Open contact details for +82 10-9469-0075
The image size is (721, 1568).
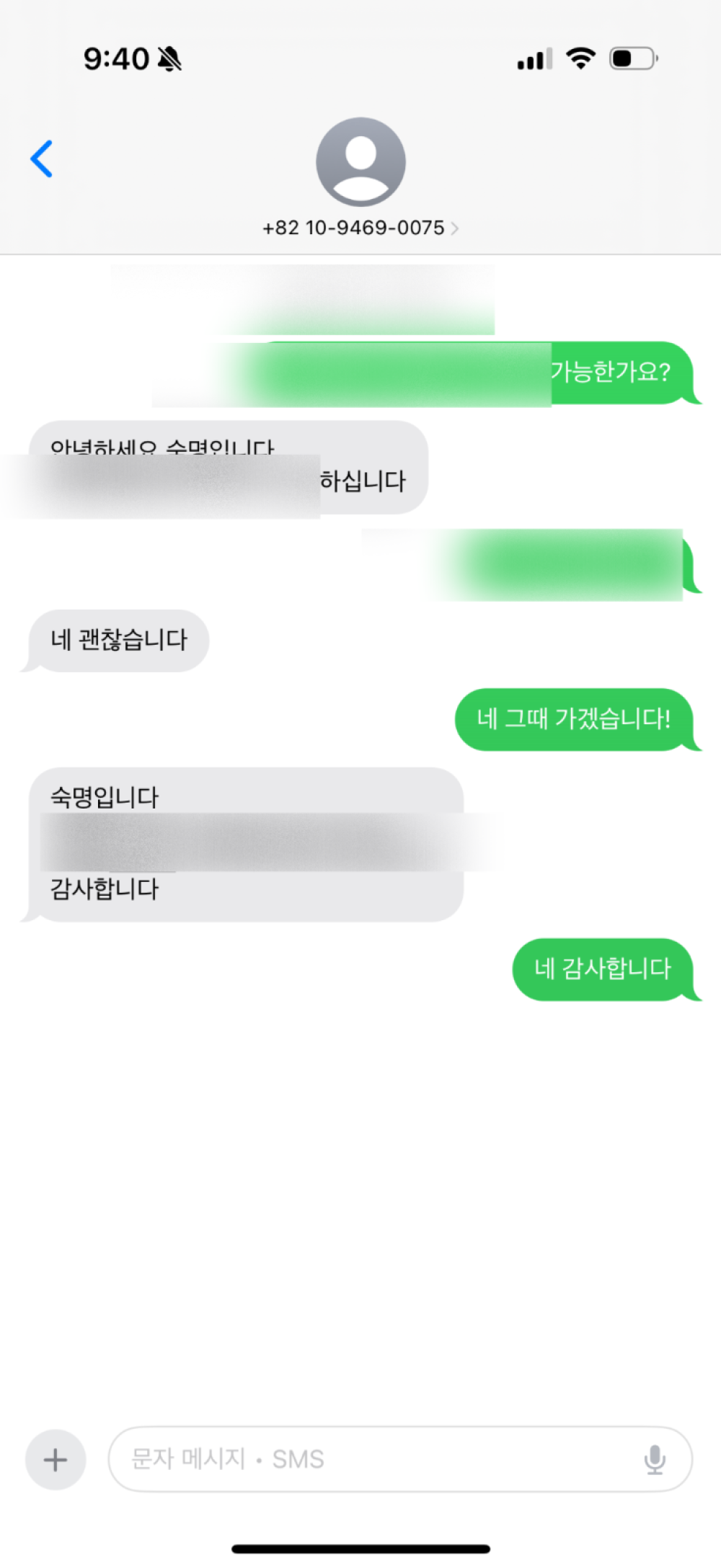360,228
